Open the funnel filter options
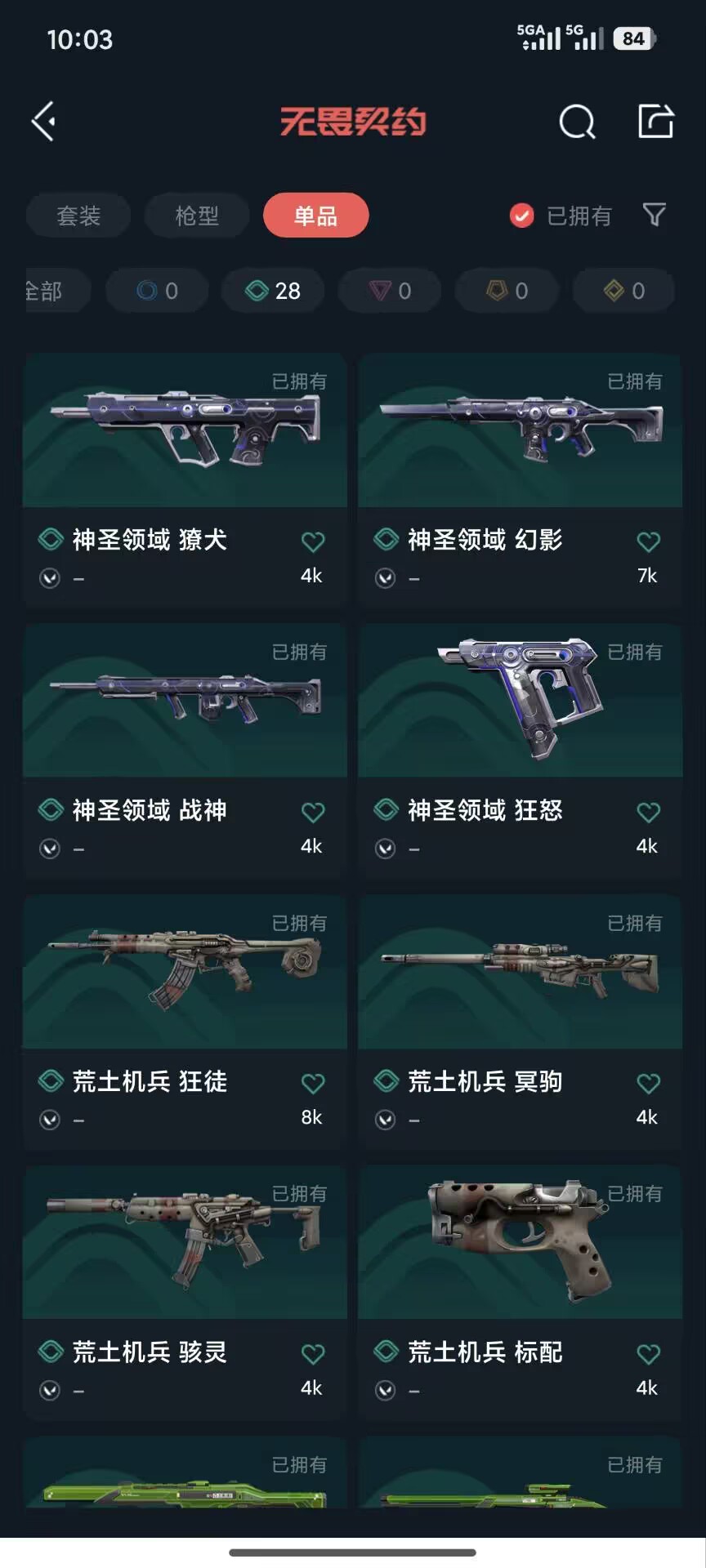706x1568 pixels. coord(654,215)
